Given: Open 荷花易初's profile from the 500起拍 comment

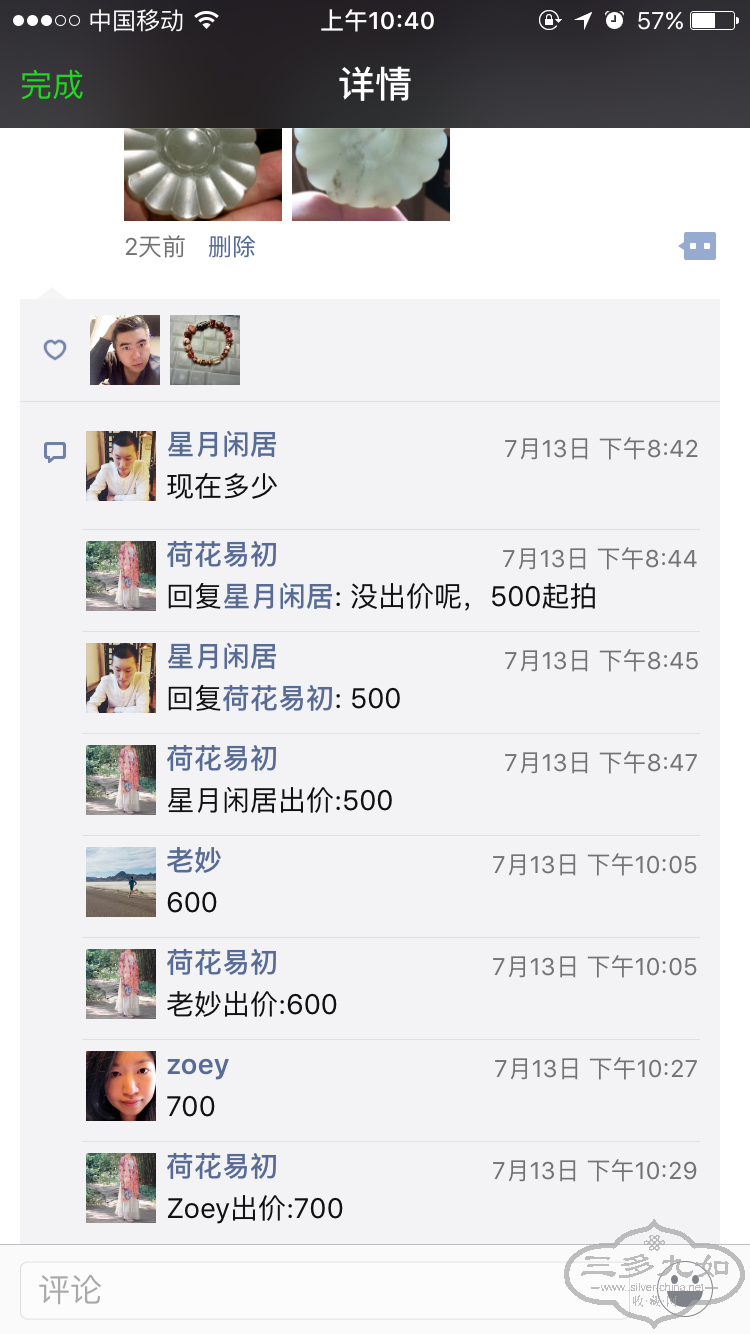Looking at the screenshot, I should pyautogui.click(x=222, y=555).
